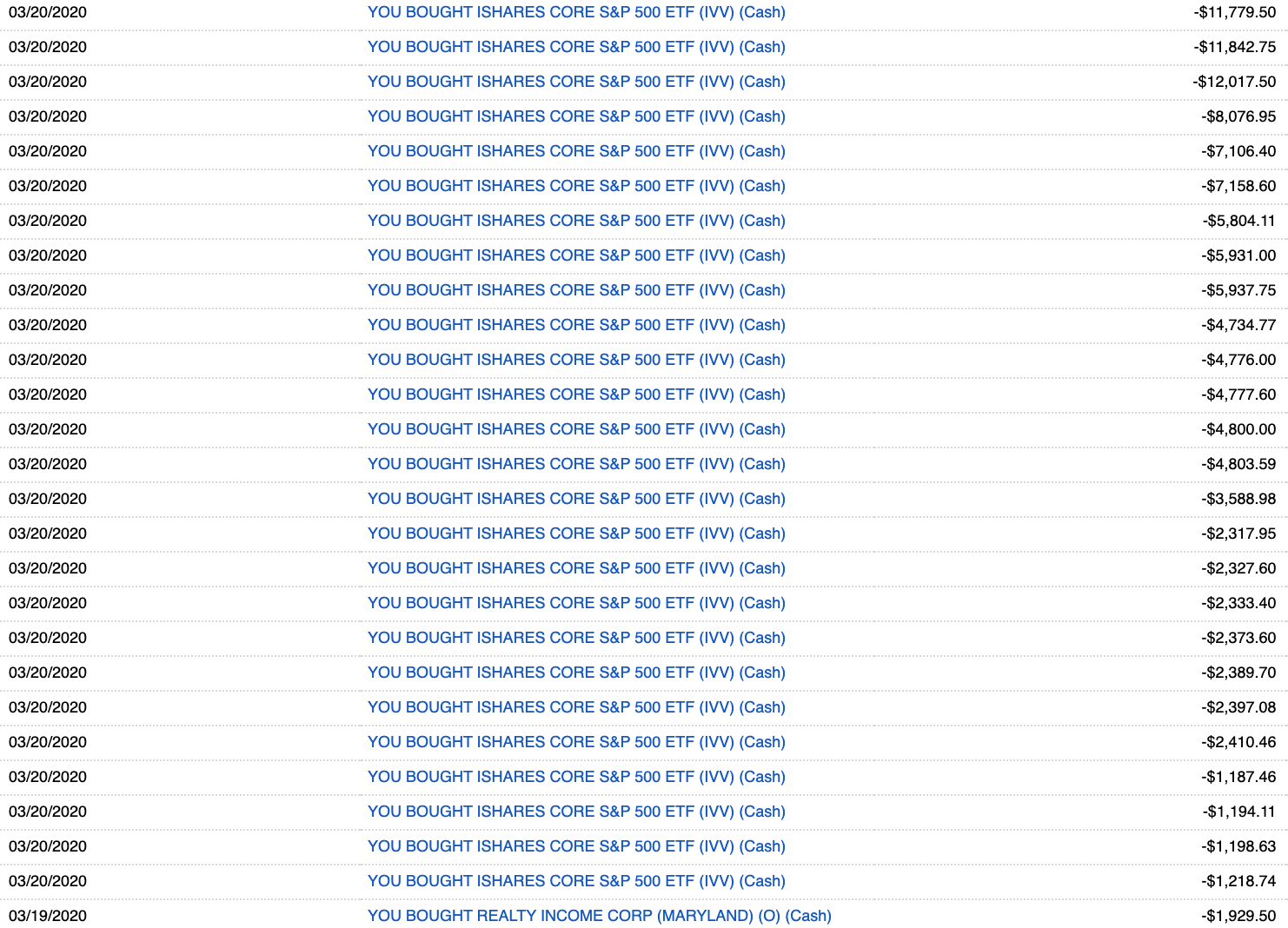Open the IVV purchase of -$4,800.00
Screen dimensions: 1288x928
(576, 429)
